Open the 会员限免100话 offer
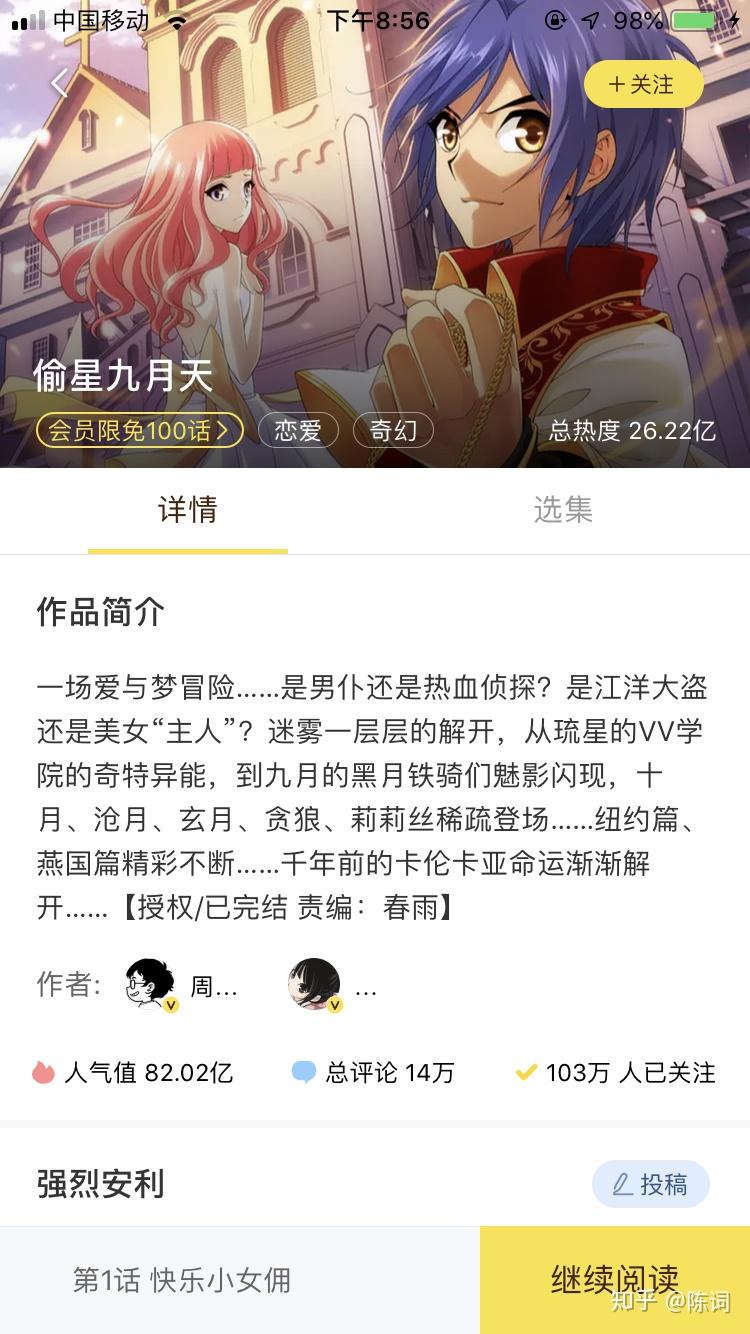 click(140, 431)
